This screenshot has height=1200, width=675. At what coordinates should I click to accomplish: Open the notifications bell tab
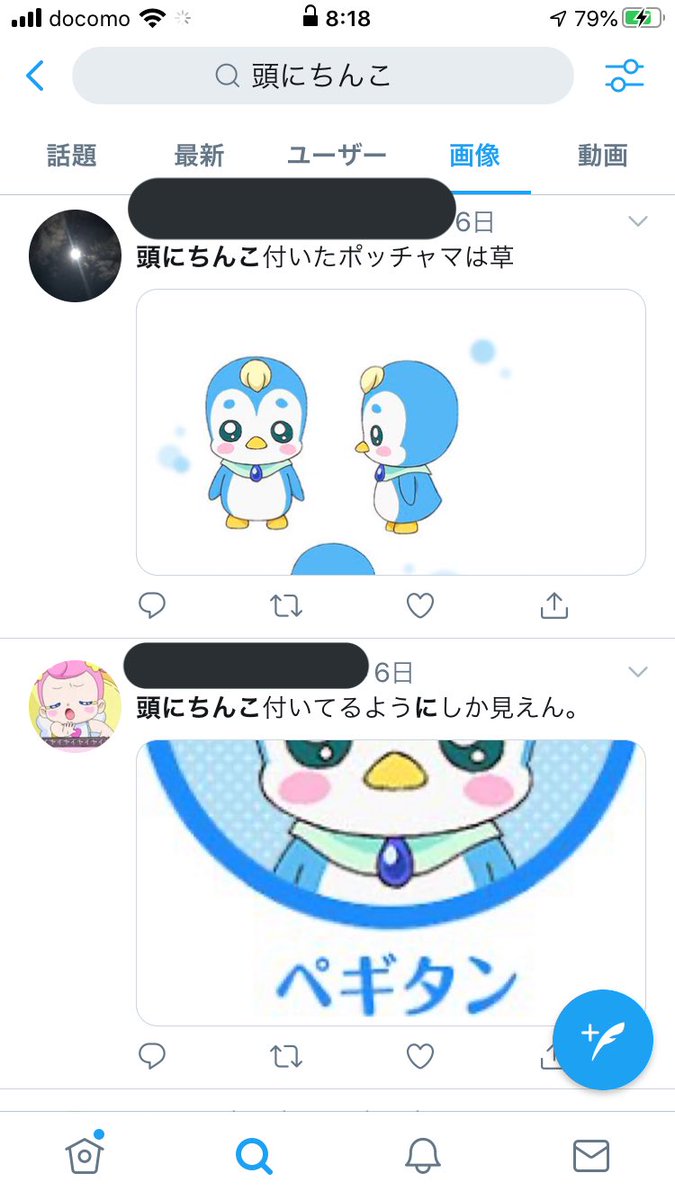coord(423,1156)
